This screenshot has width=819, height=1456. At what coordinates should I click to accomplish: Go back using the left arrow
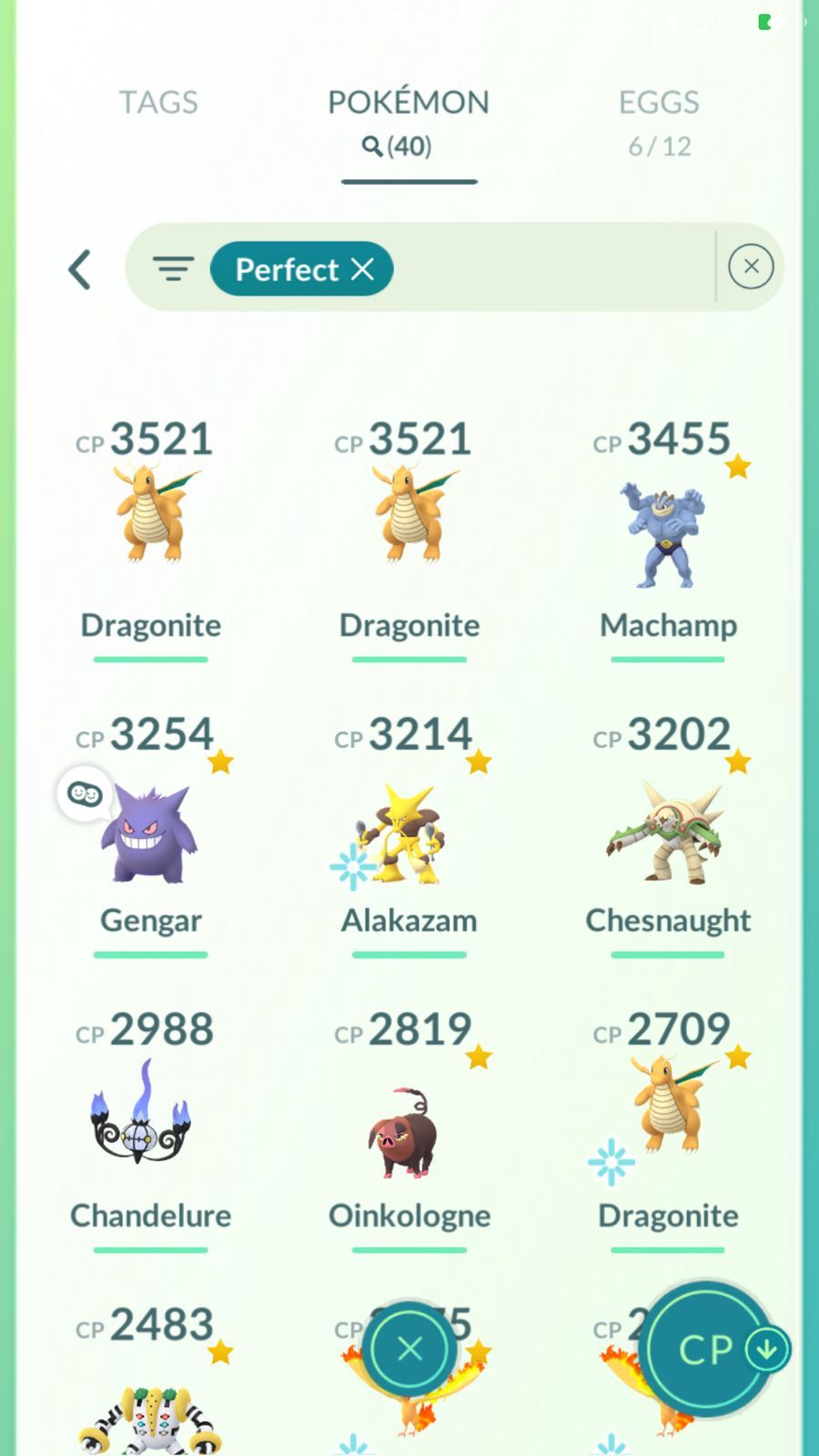point(80,269)
